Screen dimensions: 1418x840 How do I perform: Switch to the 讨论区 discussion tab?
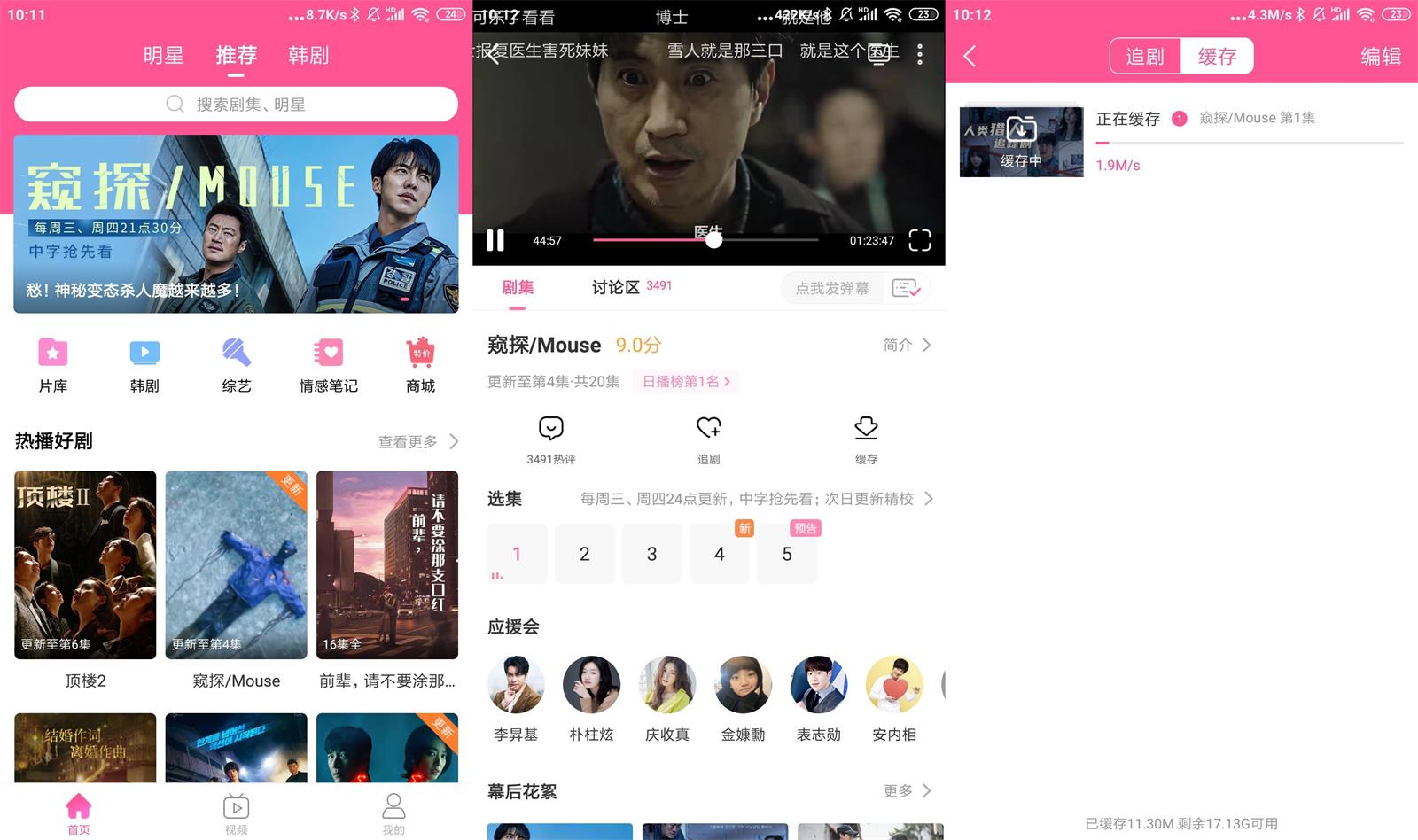click(616, 287)
